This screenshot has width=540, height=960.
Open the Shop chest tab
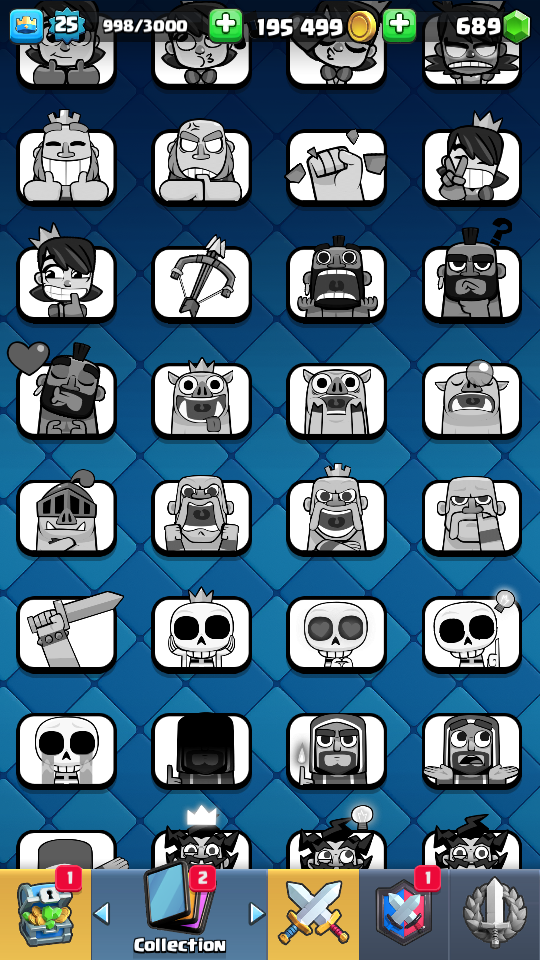45,913
